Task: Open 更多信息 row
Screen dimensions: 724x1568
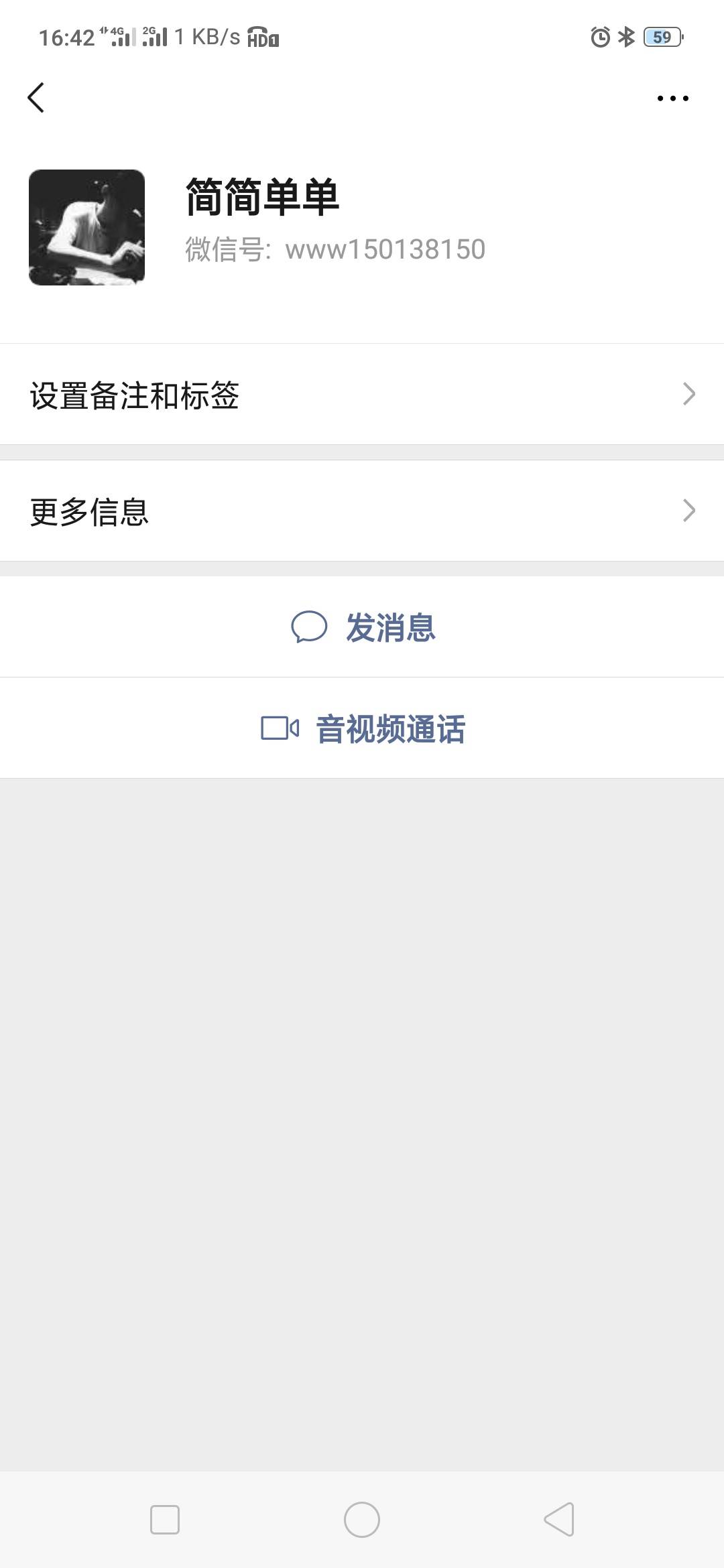Action: (x=362, y=511)
